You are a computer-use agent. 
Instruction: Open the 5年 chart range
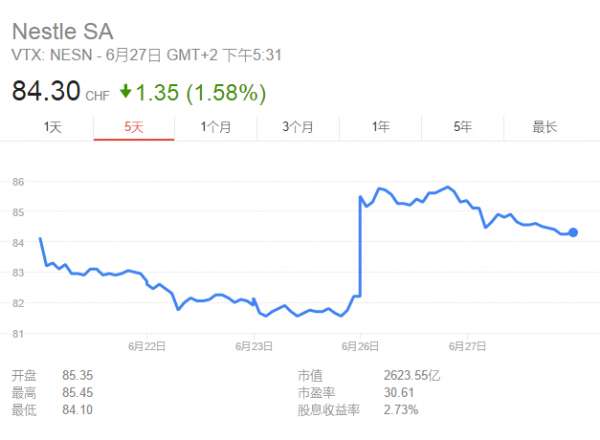click(462, 127)
